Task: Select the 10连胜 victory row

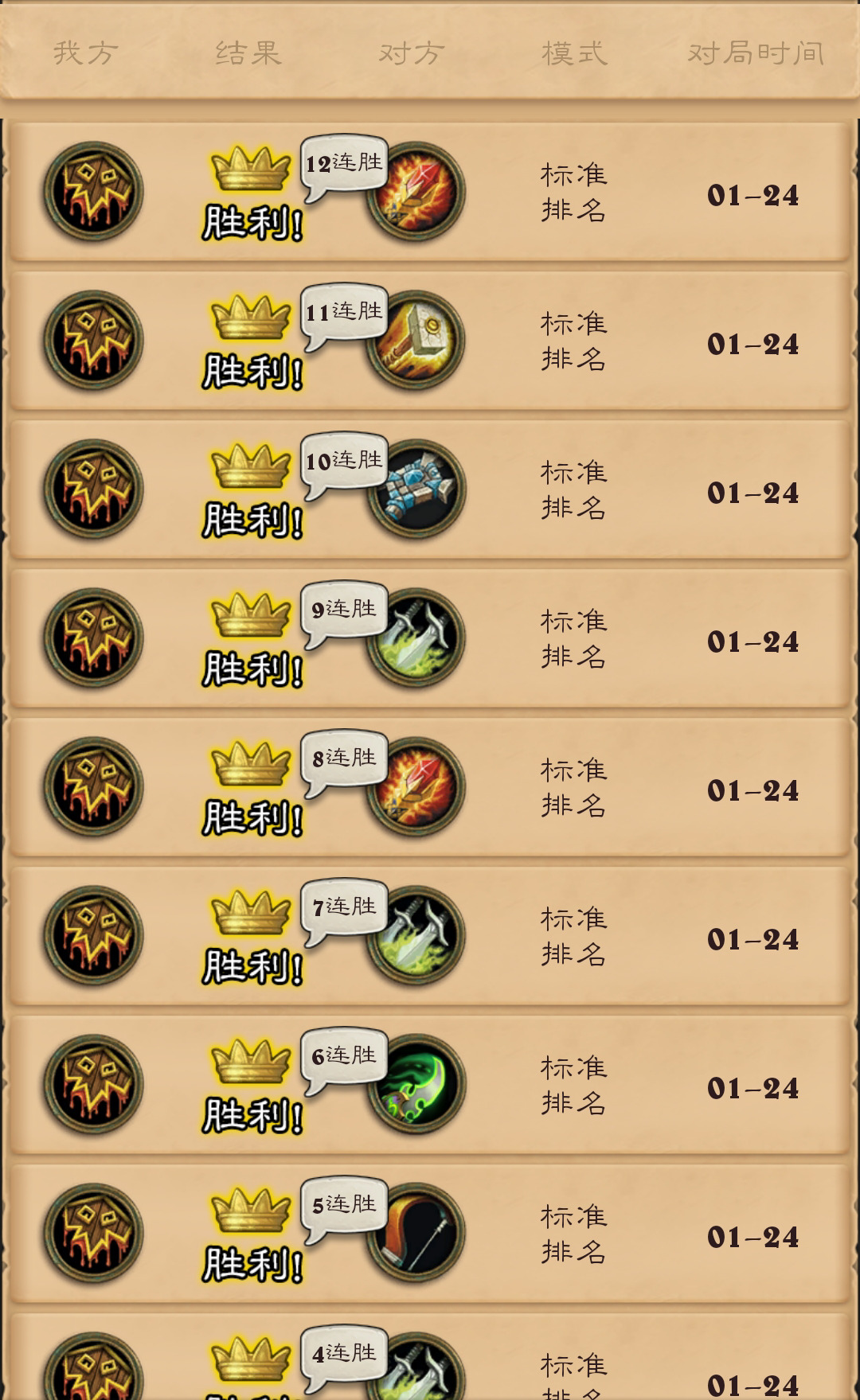Action: pos(430,489)
